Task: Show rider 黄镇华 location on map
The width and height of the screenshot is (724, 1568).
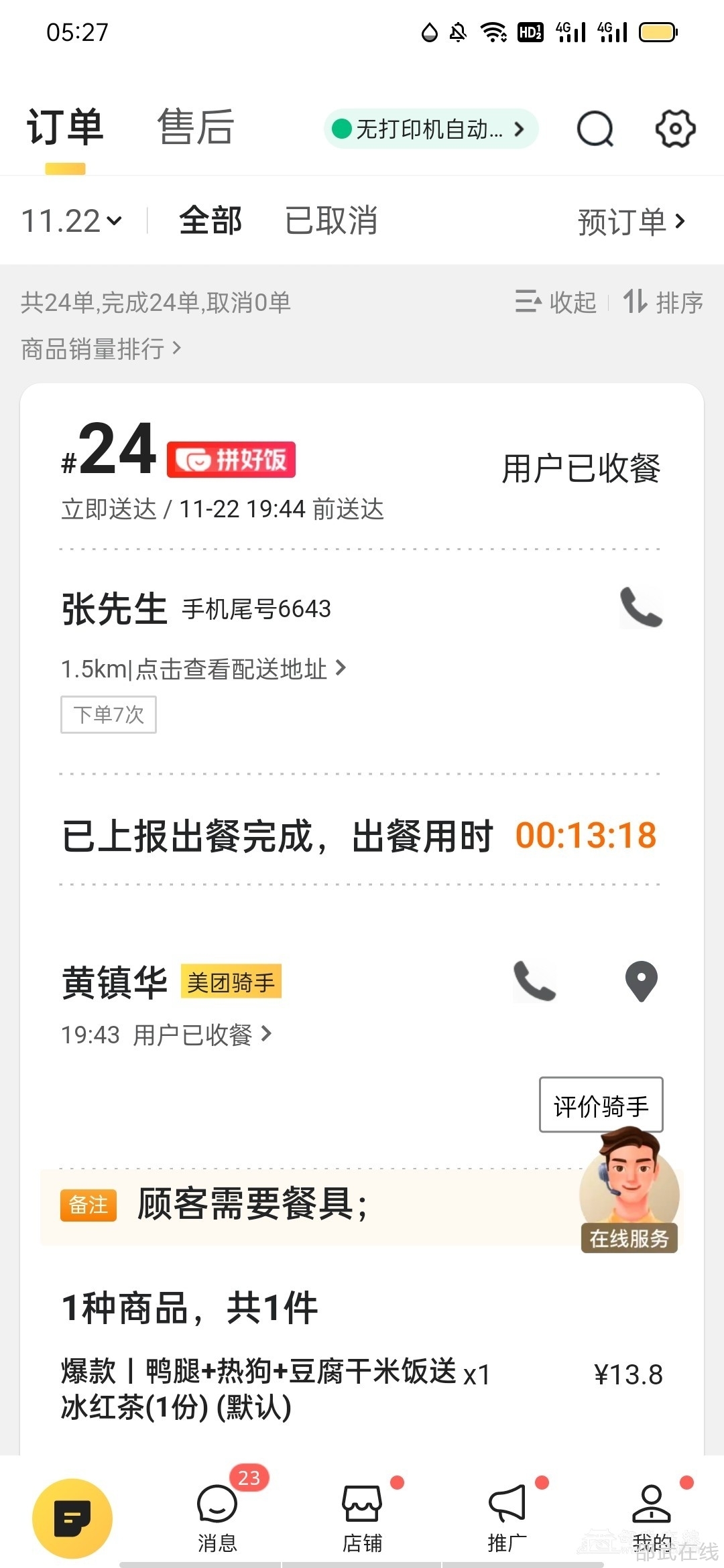Action: [641, 981]
